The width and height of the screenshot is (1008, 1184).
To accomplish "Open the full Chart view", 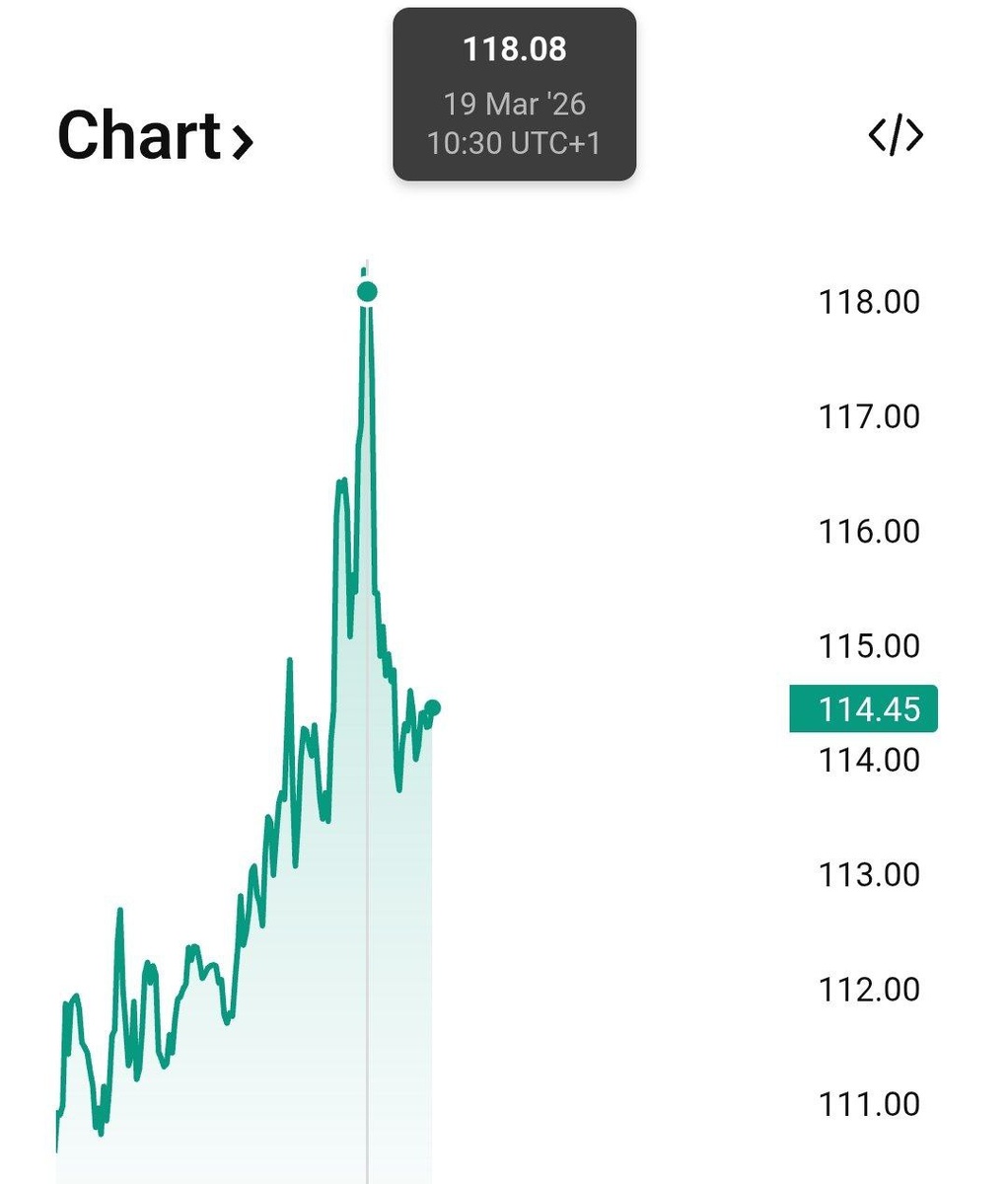I will tap(156, 136).
